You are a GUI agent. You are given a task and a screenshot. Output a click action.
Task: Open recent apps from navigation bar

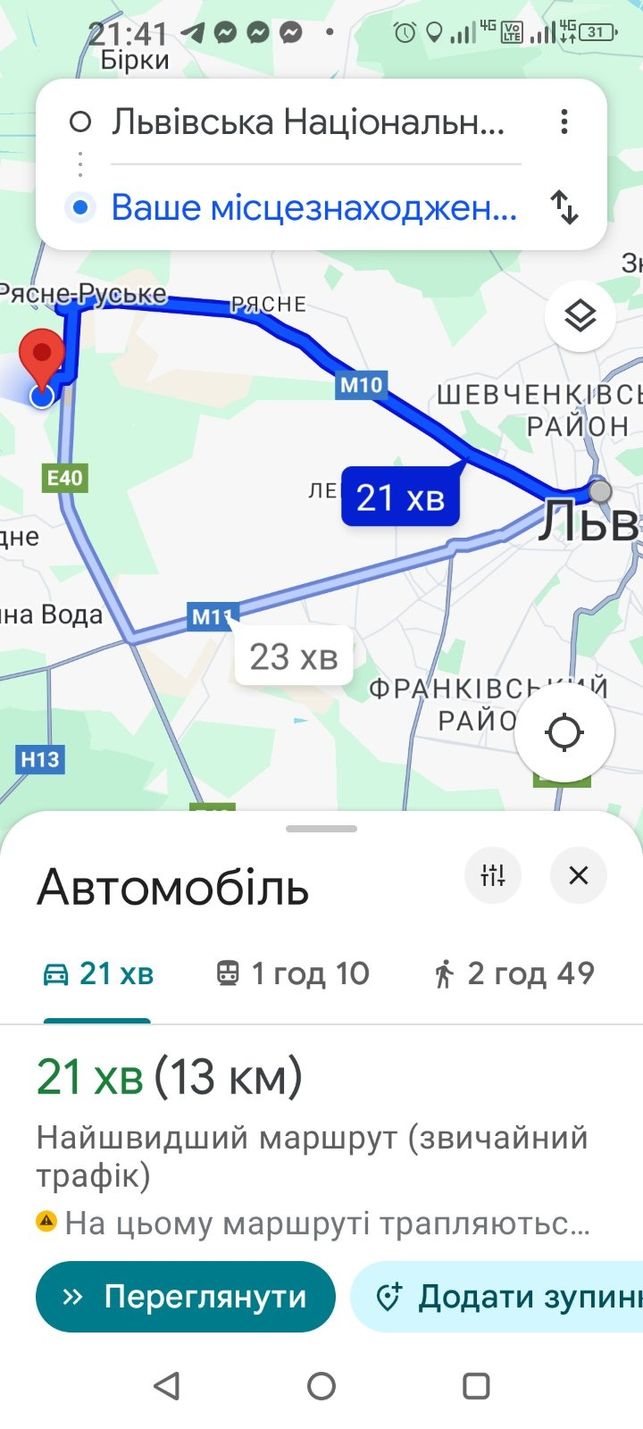coord(476,1385)
